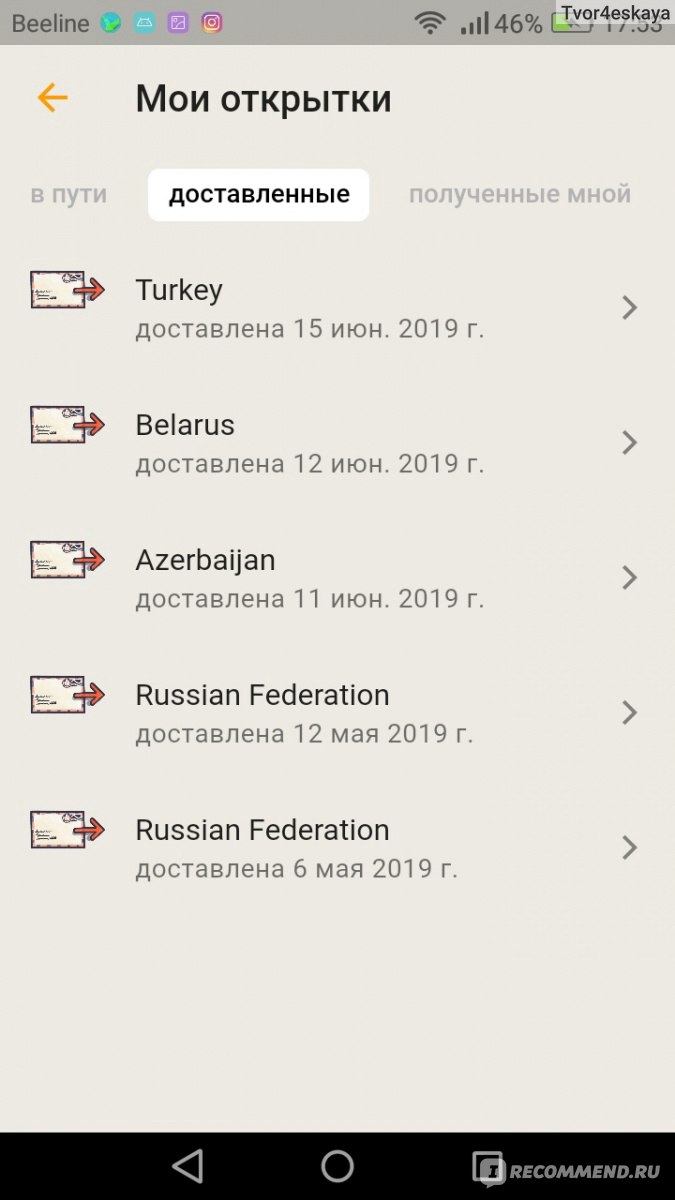The image size is (675, 1200).
Task: Open the Azerbaijan postcard
Action: click(x=337, y=577)
